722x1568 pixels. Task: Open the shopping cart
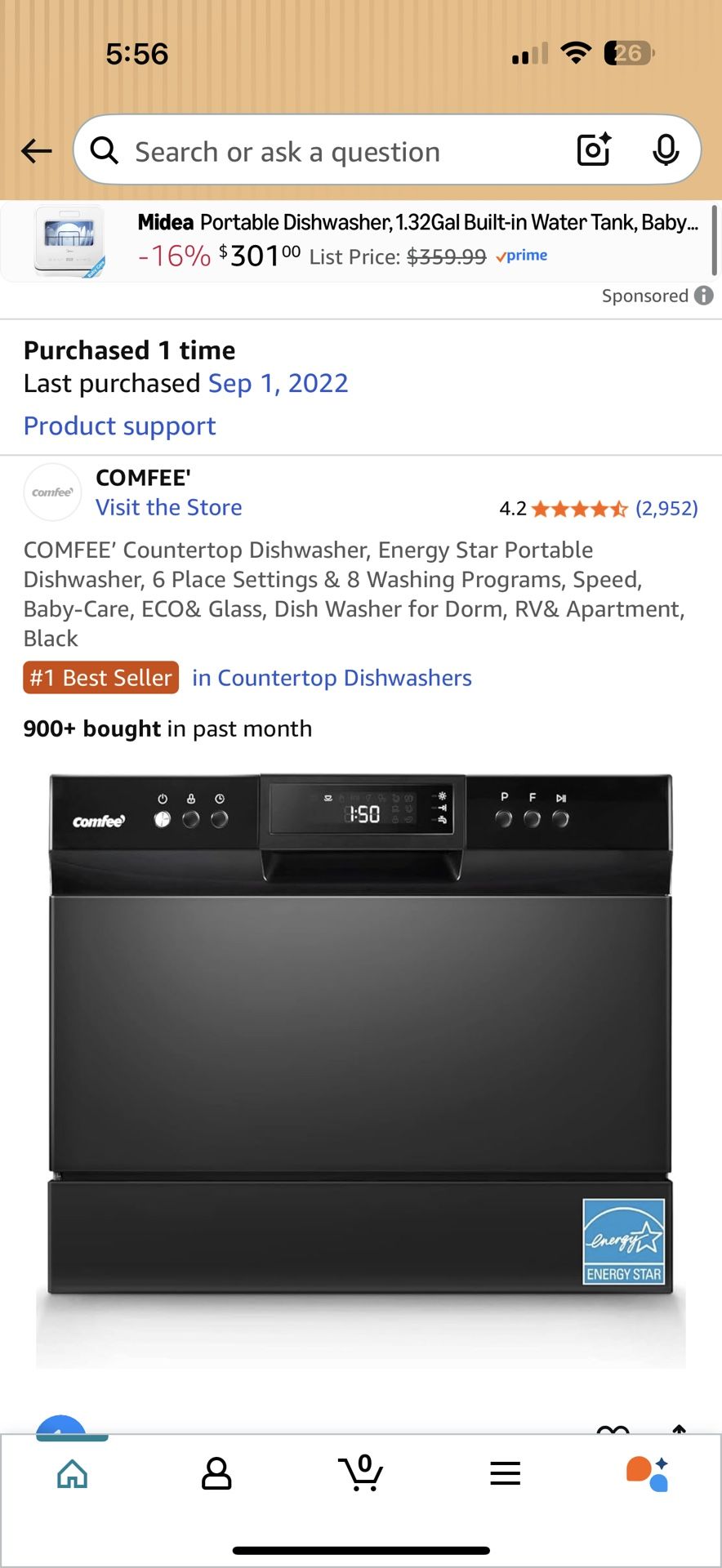click(x=361, y=1472)
